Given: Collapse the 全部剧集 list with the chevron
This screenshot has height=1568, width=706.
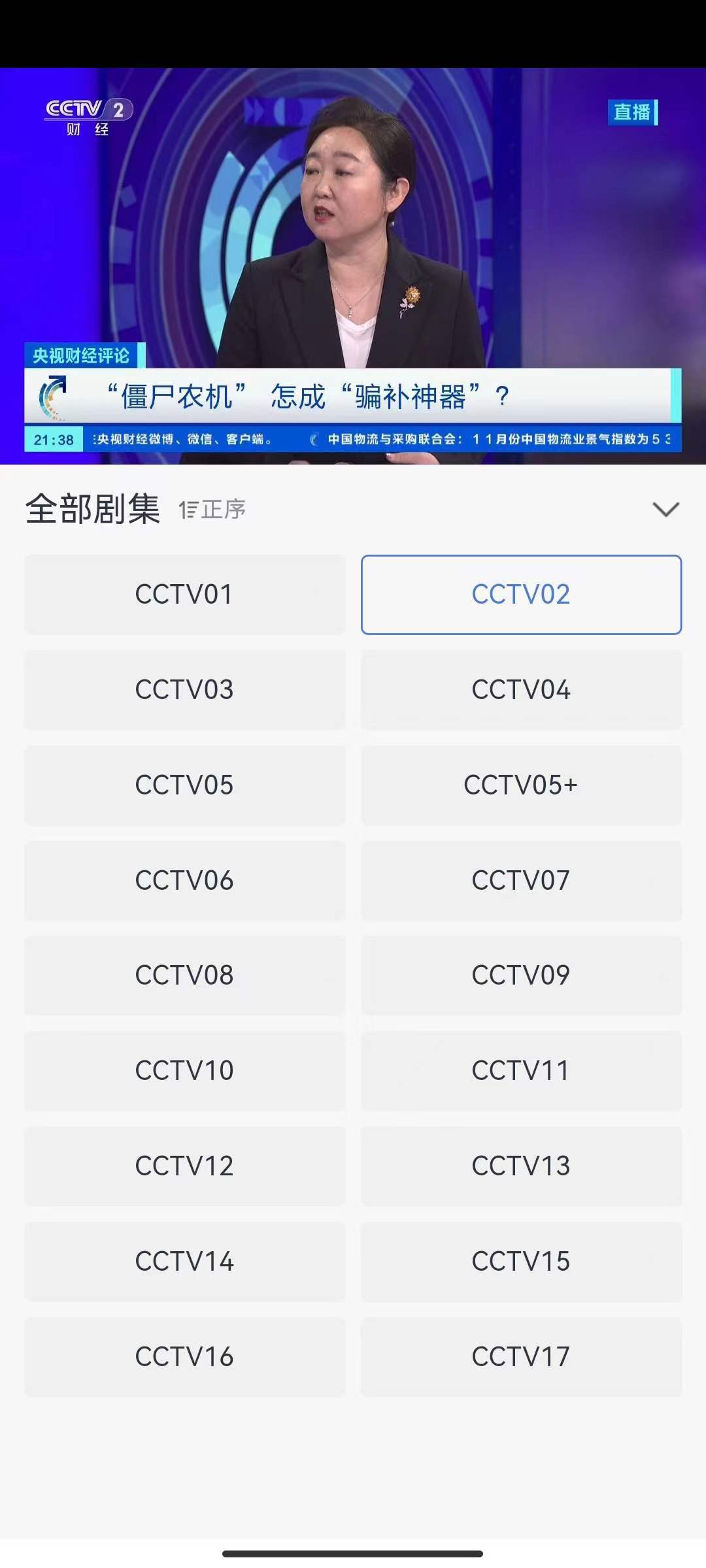Looking at the screenshot, I should click(665, 510).
